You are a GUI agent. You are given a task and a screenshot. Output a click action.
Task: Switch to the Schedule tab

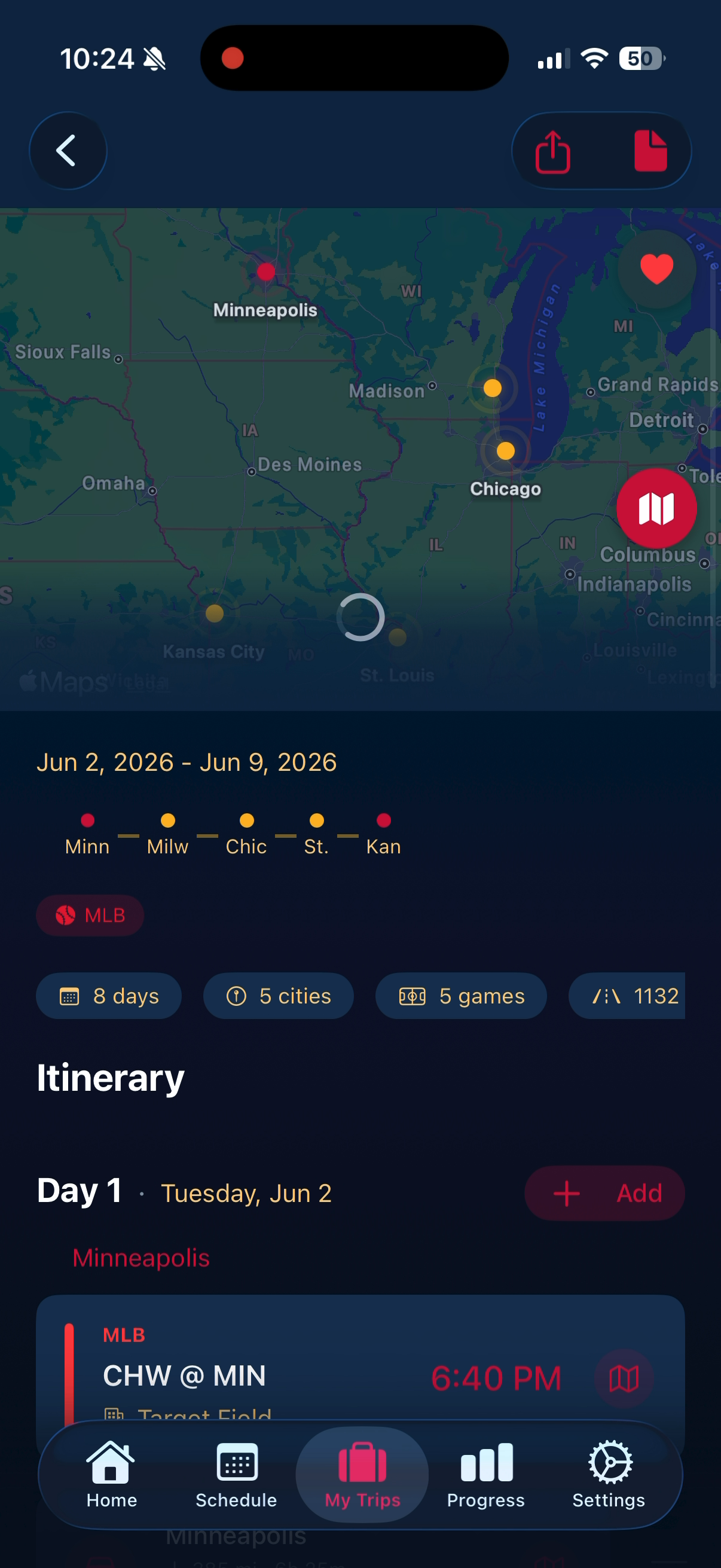pos(236,1473)
